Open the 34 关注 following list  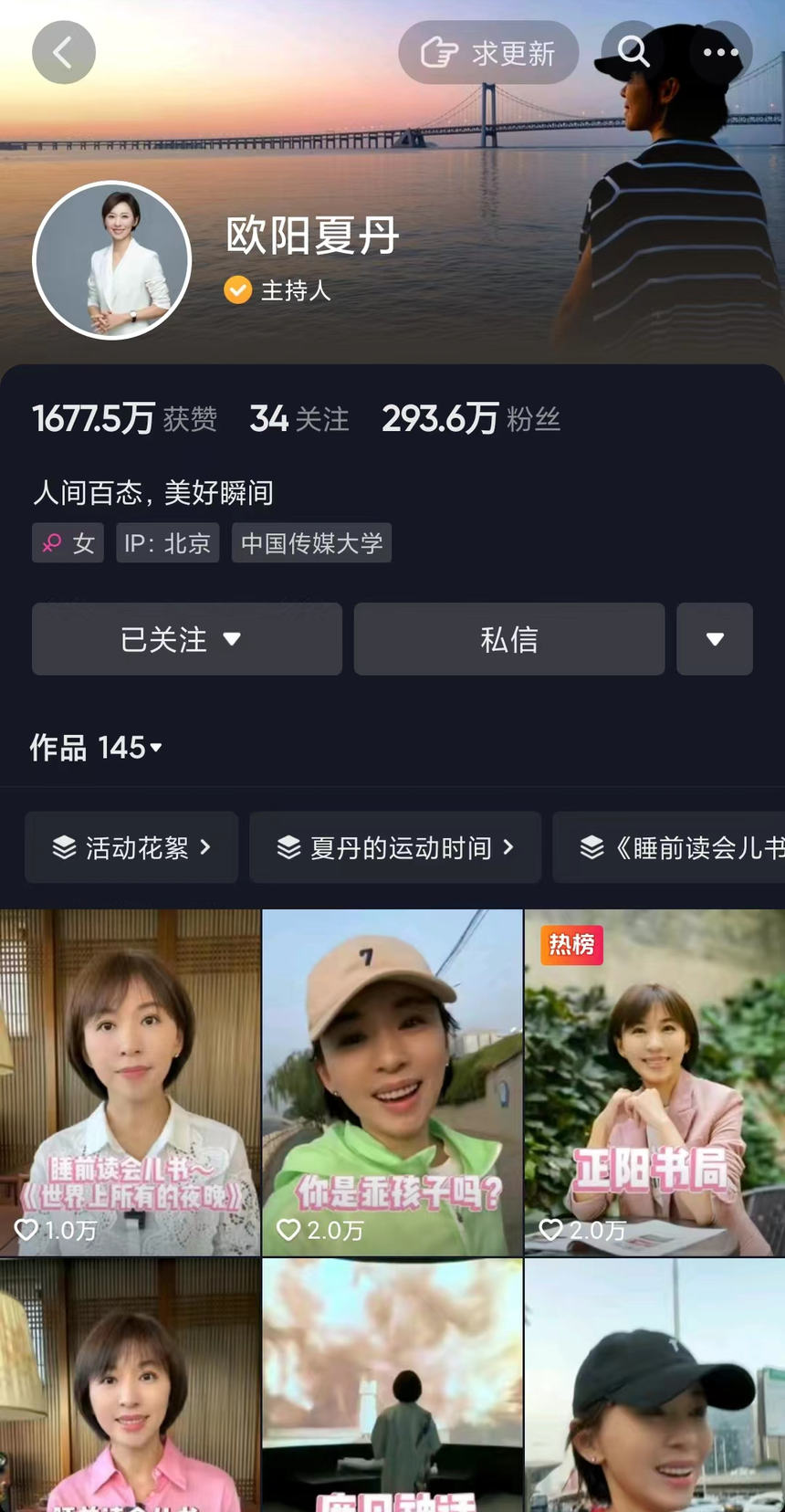(x=299, y=419)
